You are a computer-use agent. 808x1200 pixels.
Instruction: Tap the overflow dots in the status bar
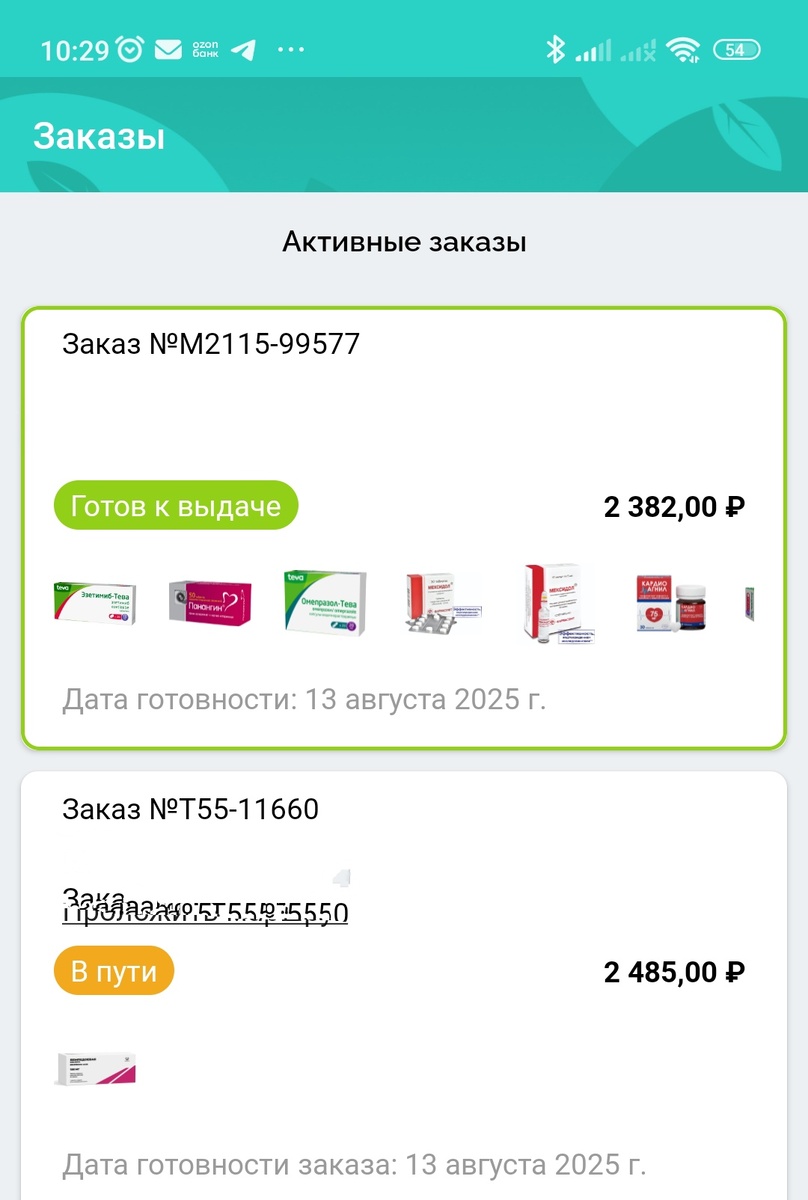pyautogui.click(x=290, y=47)
